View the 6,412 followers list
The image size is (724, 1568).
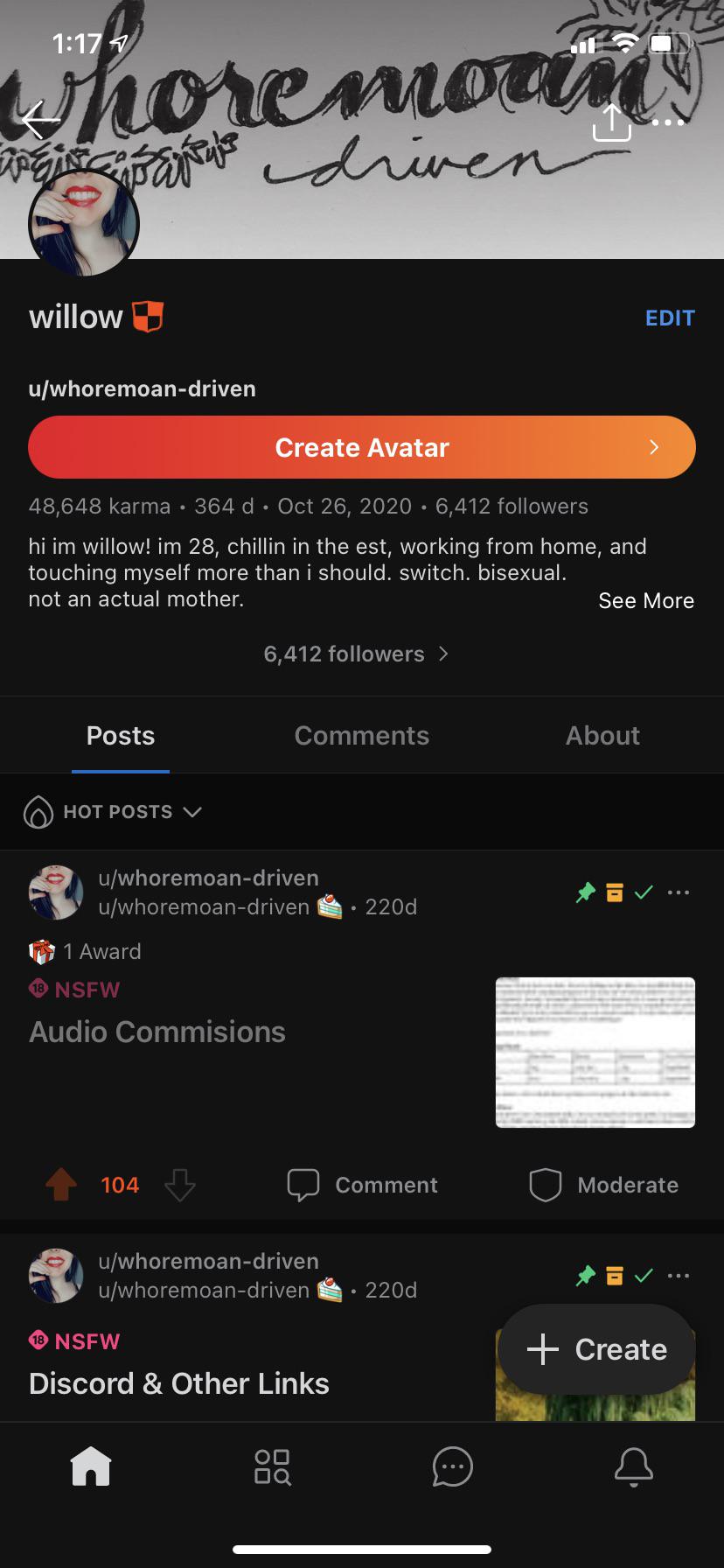tap(356, 654)
